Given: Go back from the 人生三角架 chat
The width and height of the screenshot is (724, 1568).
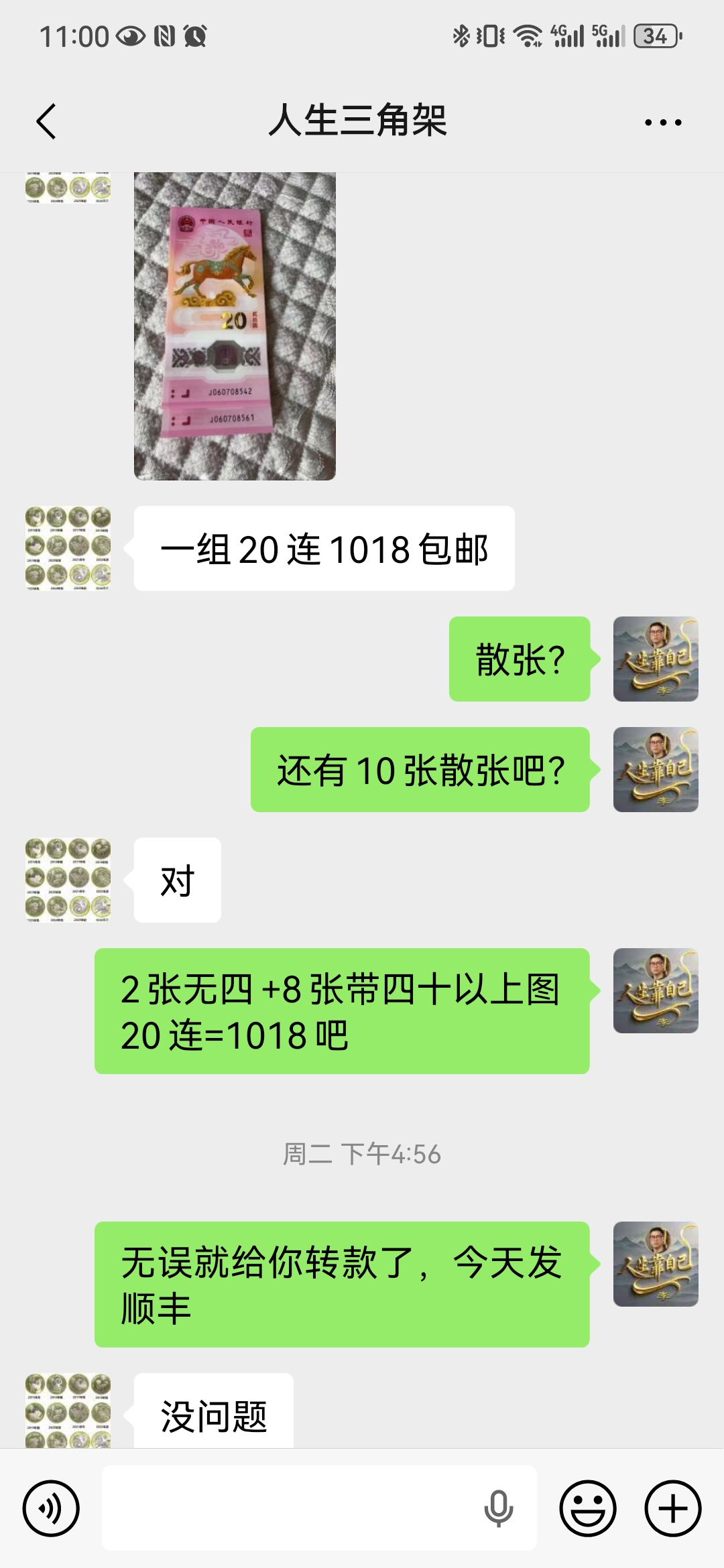Looking at the screenshot, I should (46, 122).
